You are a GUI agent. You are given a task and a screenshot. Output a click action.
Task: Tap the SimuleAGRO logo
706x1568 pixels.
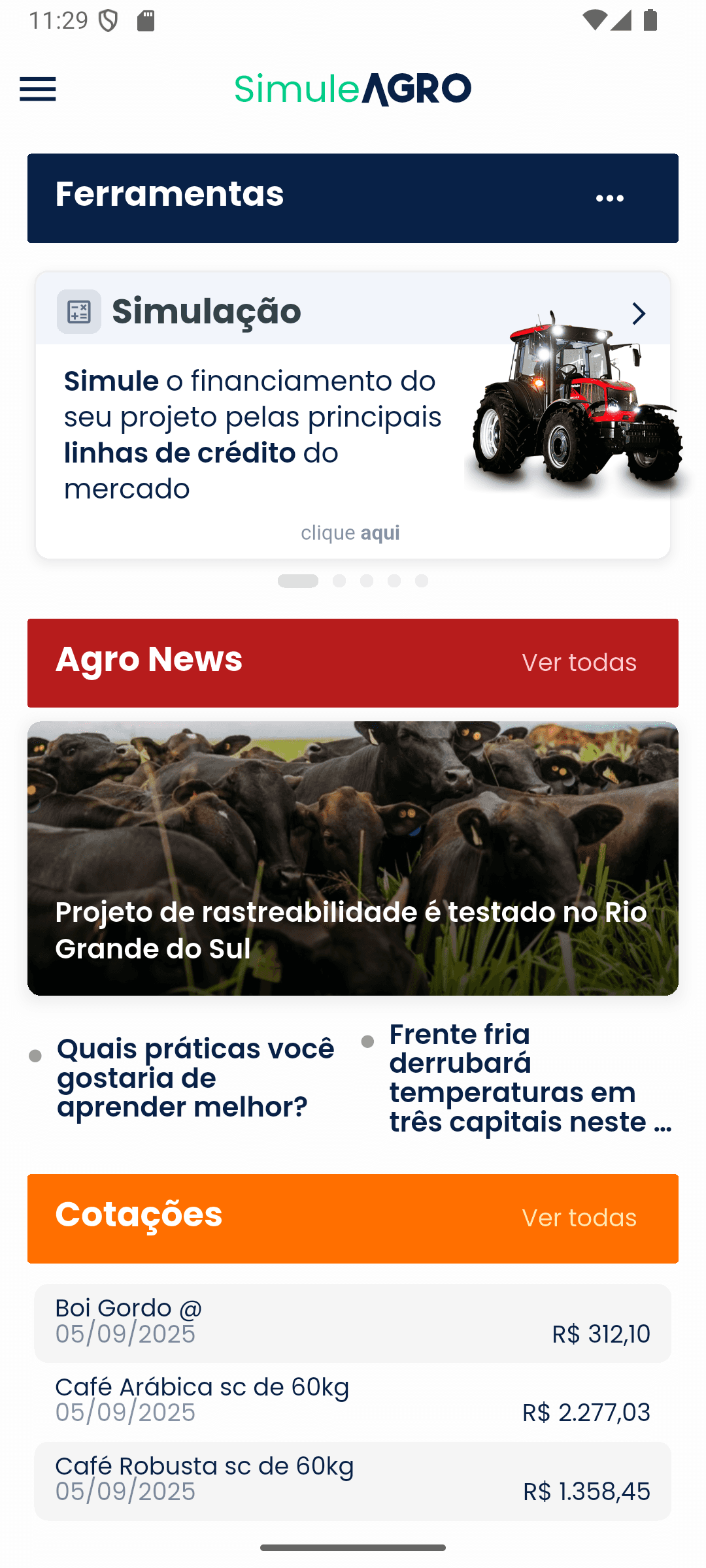(352, 88)
